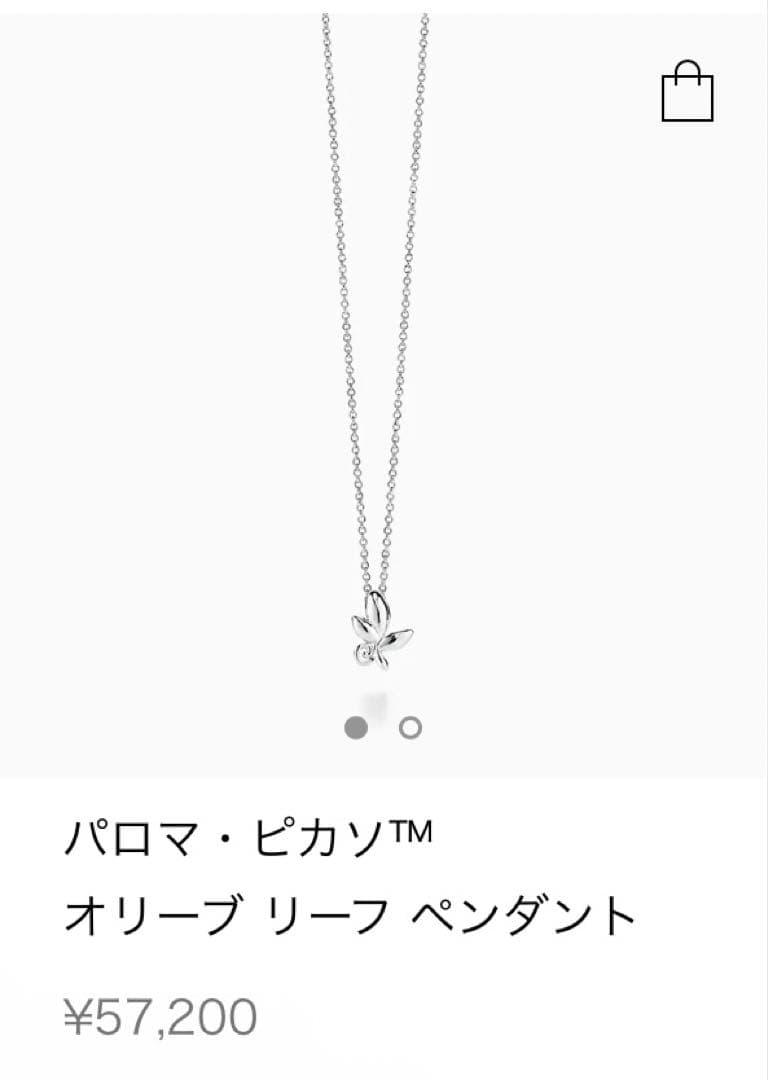Use the dot pager below the image
The height and width of the screenshot is (1080, 768).
pos(381,727)
